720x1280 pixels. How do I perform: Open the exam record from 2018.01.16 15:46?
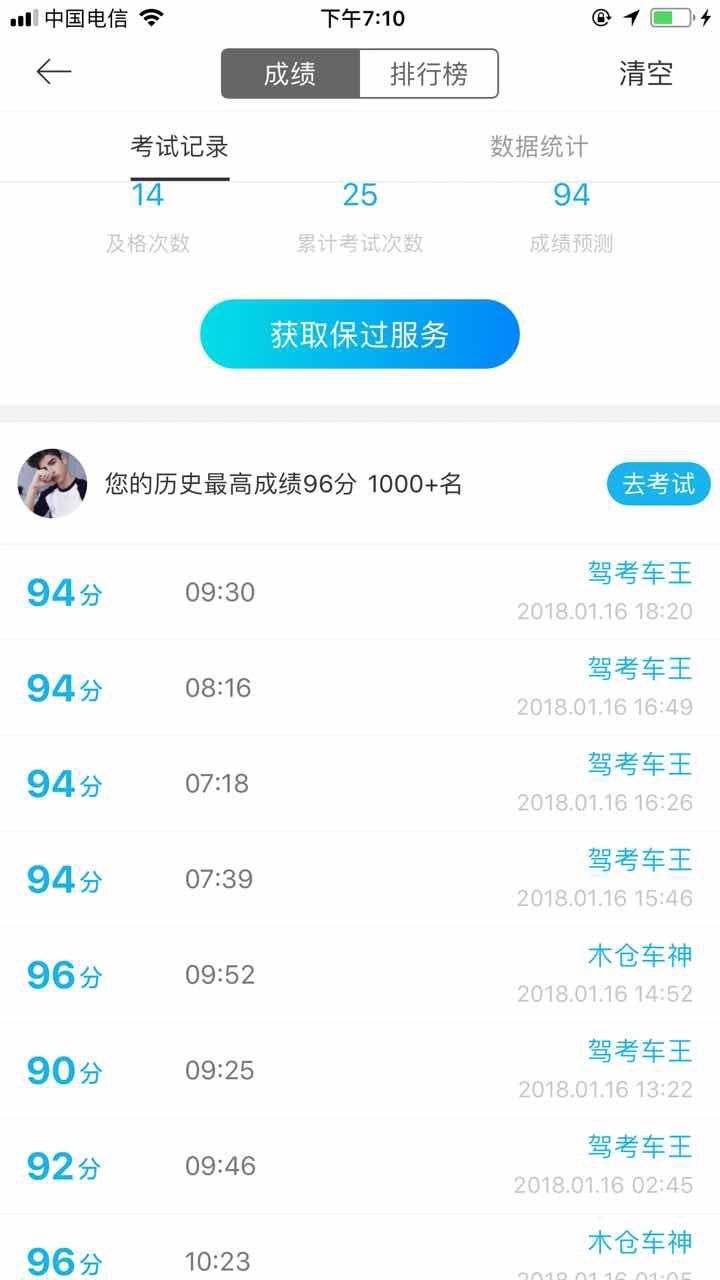360,879
